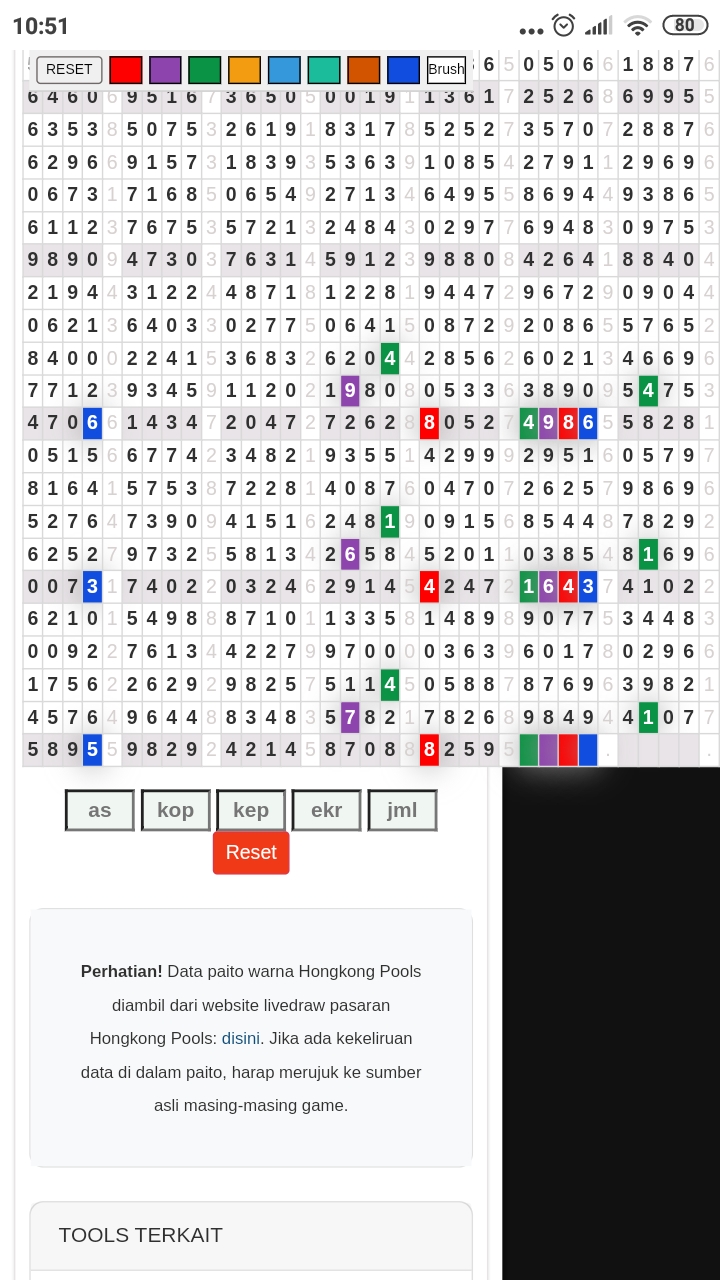The height and width of the screenshot is (1280, 720).
Task: Select the light blue color swatch
Action: (x=284, y=69)
